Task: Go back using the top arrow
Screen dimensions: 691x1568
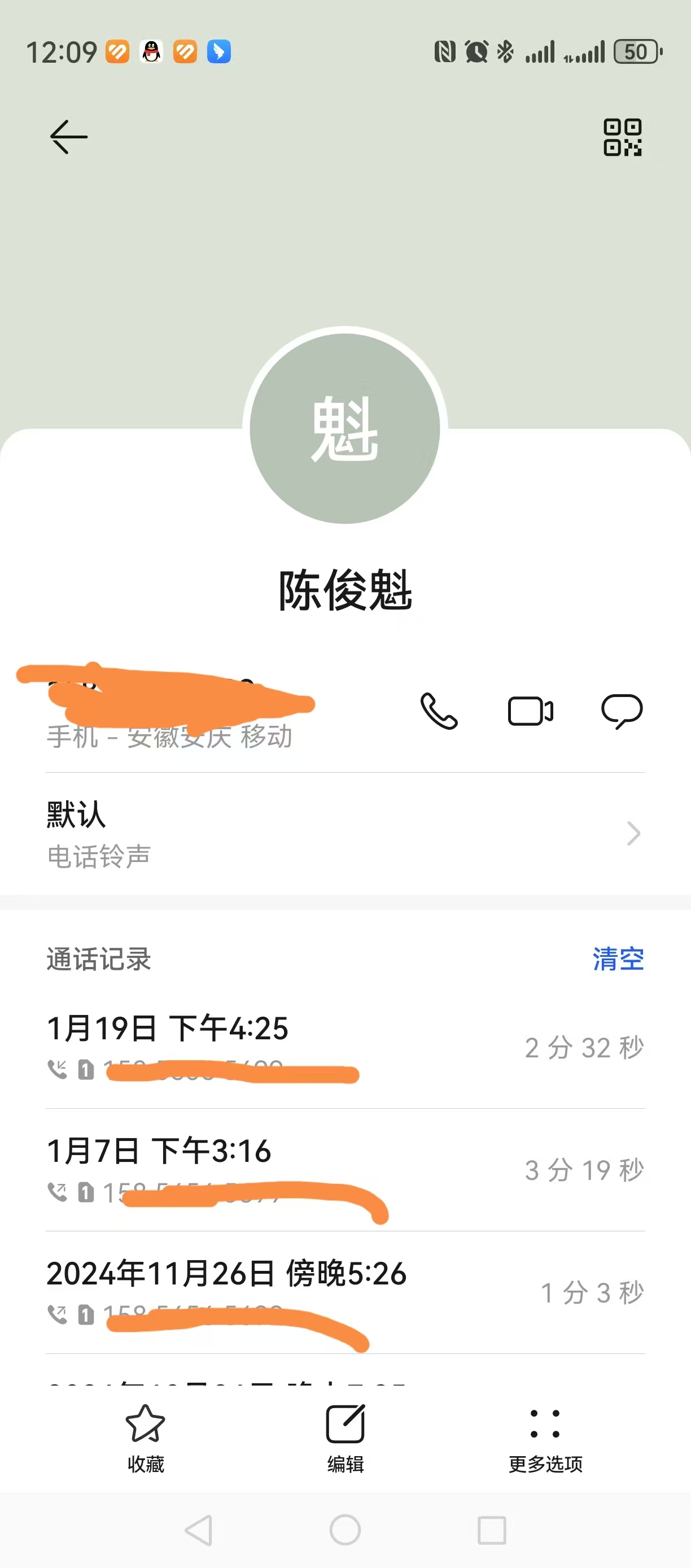Action: click(69, 137)
